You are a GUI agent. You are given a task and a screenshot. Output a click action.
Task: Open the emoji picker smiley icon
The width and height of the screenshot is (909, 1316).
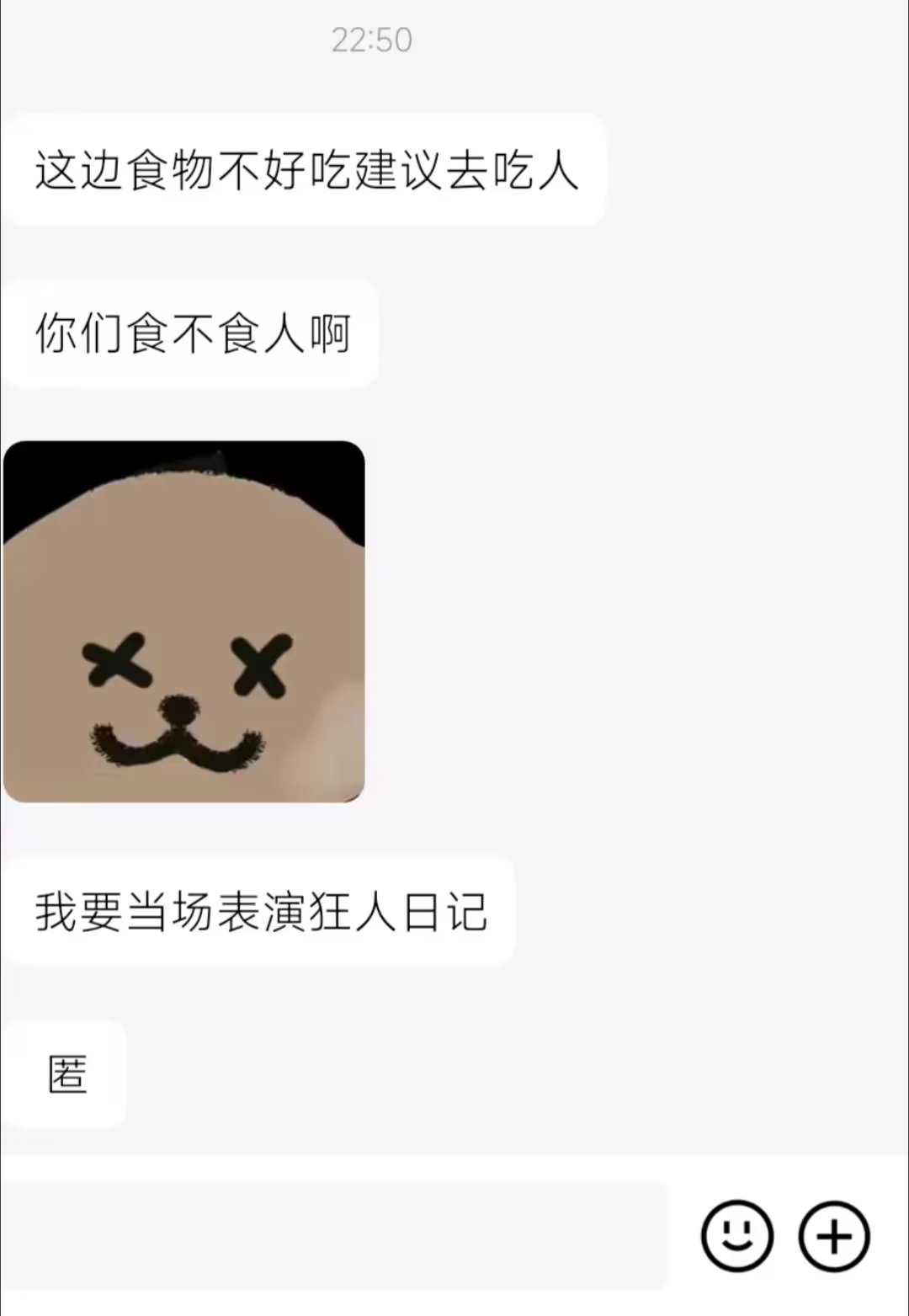[x=736, y=1235]
